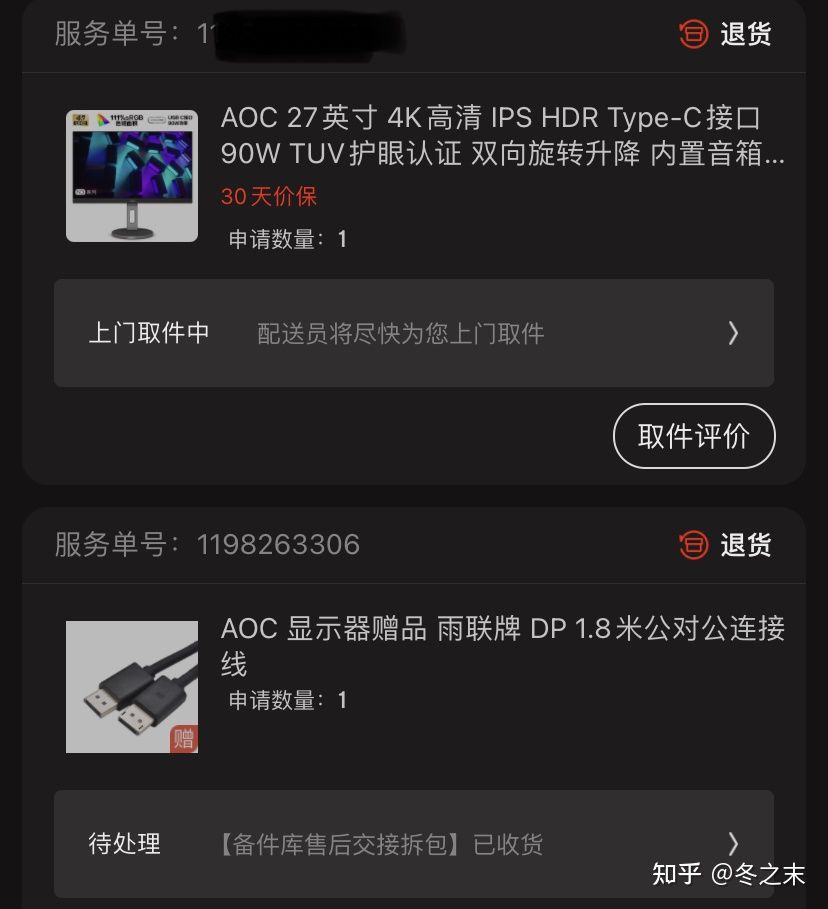Viewport: 828px width, 909px height.
Task: Open the 待处理 status row
Action: [x=413, y=844]
